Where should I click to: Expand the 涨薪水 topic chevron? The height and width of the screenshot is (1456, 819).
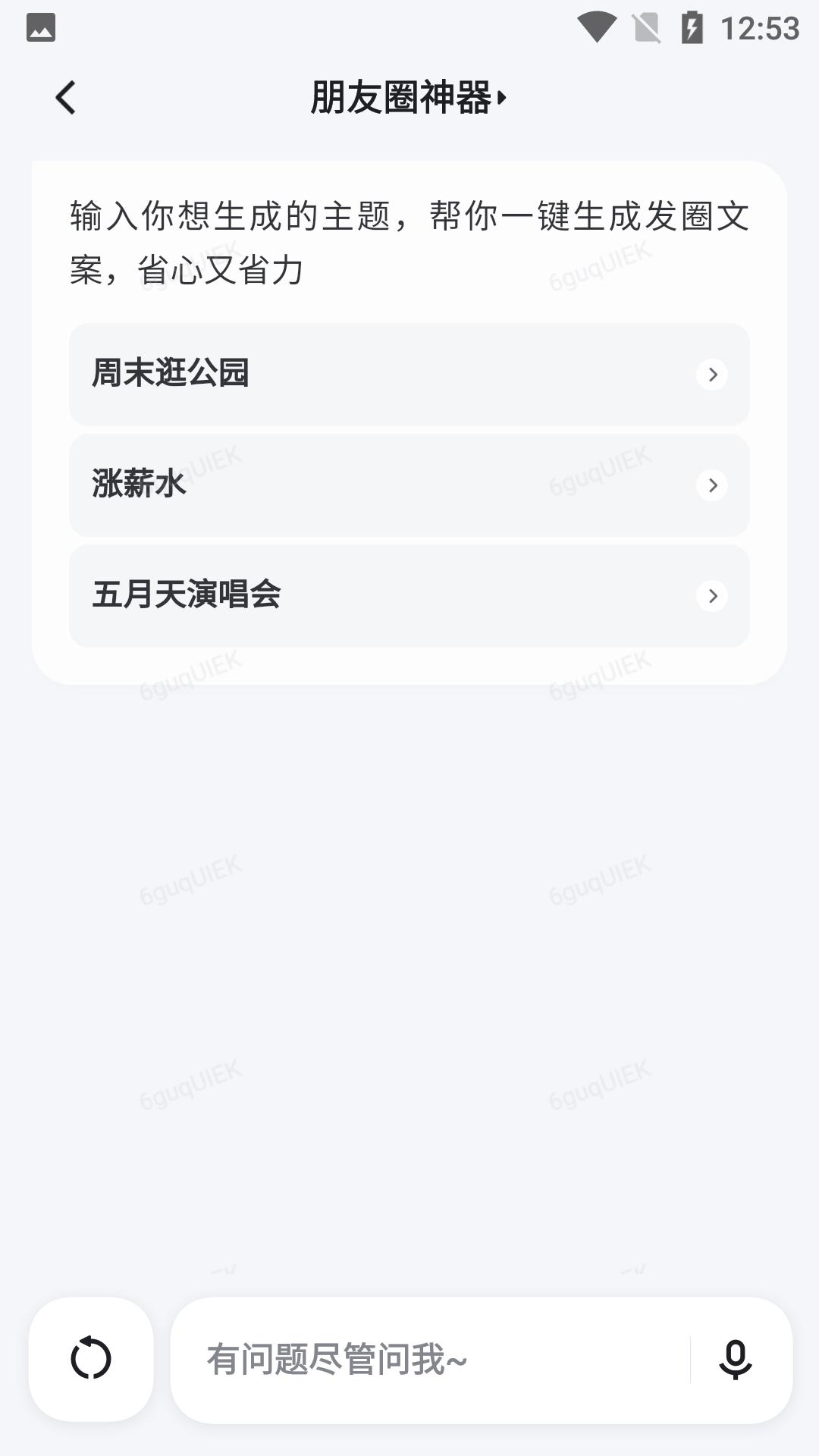click(x=711, y=485)
